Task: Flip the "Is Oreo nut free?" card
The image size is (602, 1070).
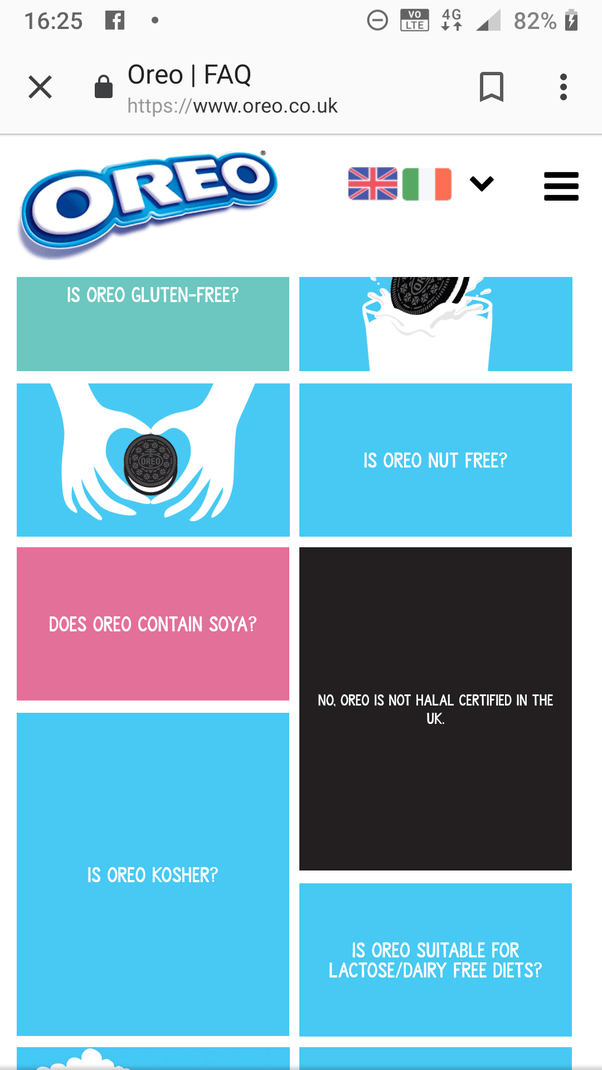Action: [x=435, y=460]
